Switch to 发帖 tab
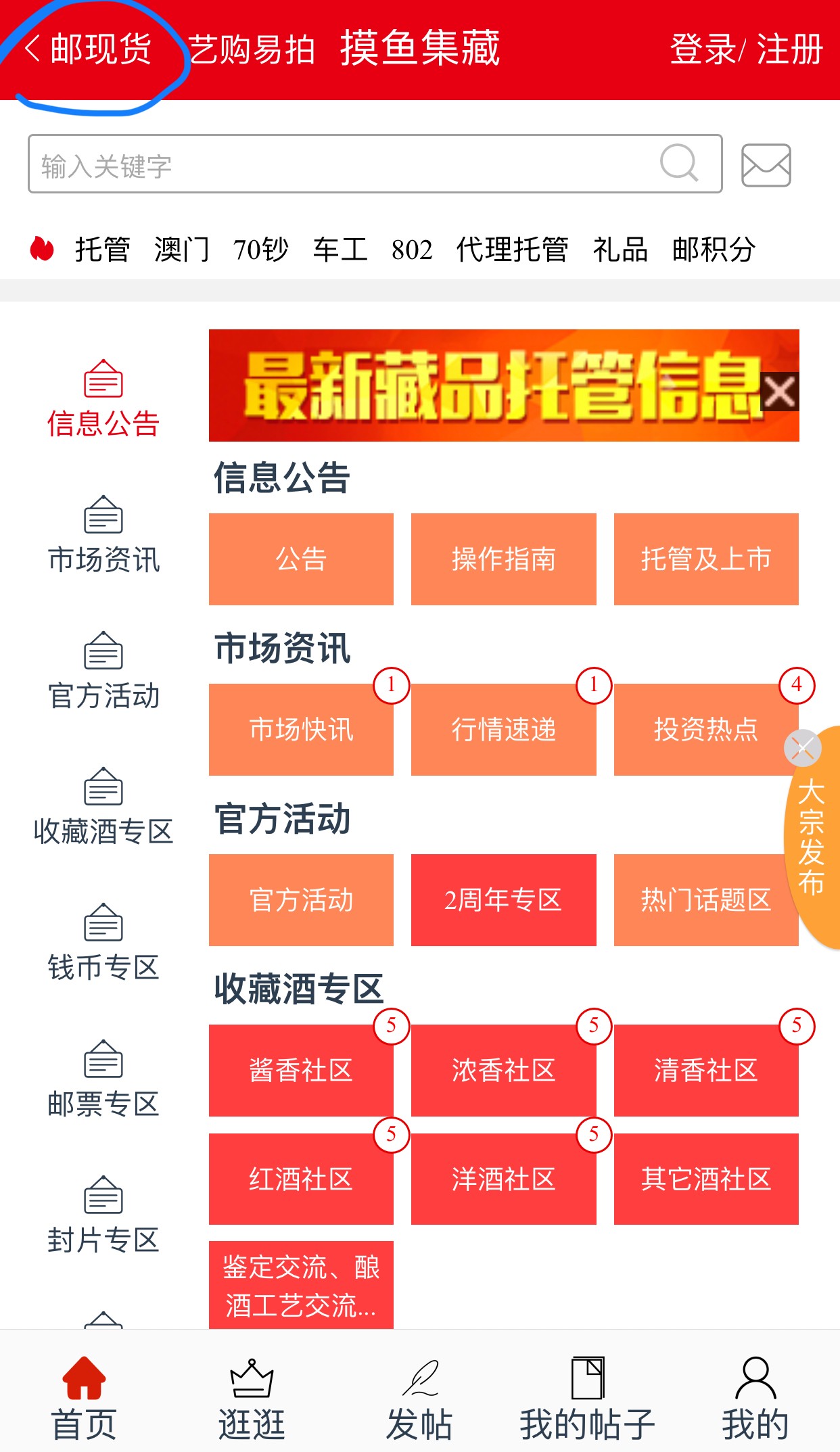The width and height of the screenshot is (840, 1452). (x=419, y=1400)
